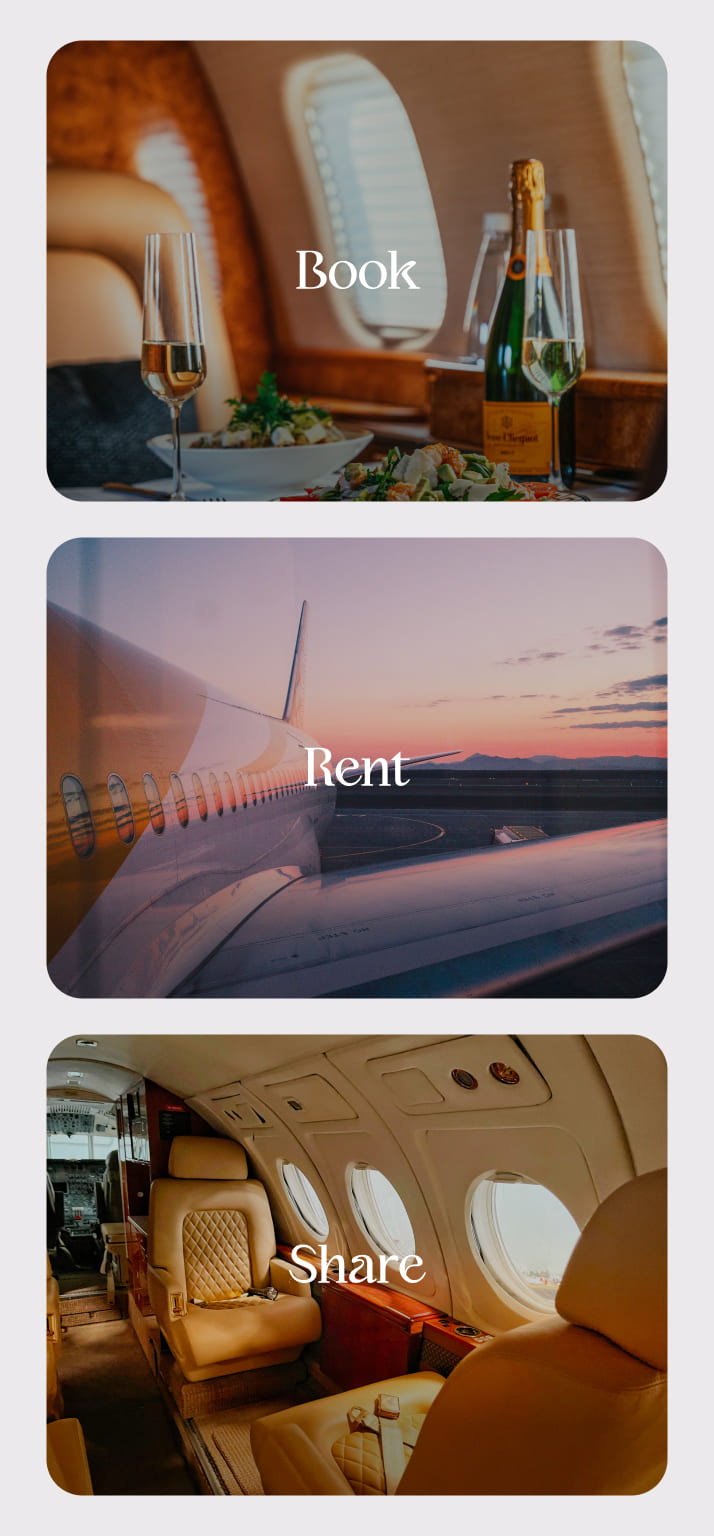
Task: Select the Rent card
Action: (x=357, y=767)
